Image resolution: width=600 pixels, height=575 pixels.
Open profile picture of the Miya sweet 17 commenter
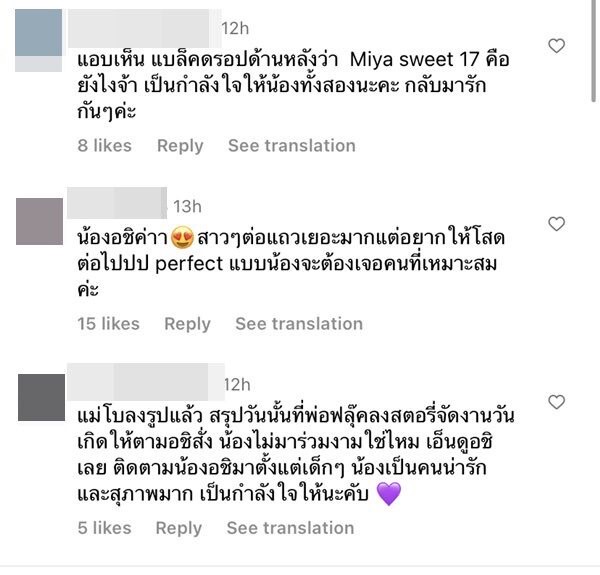click(41, 40)
